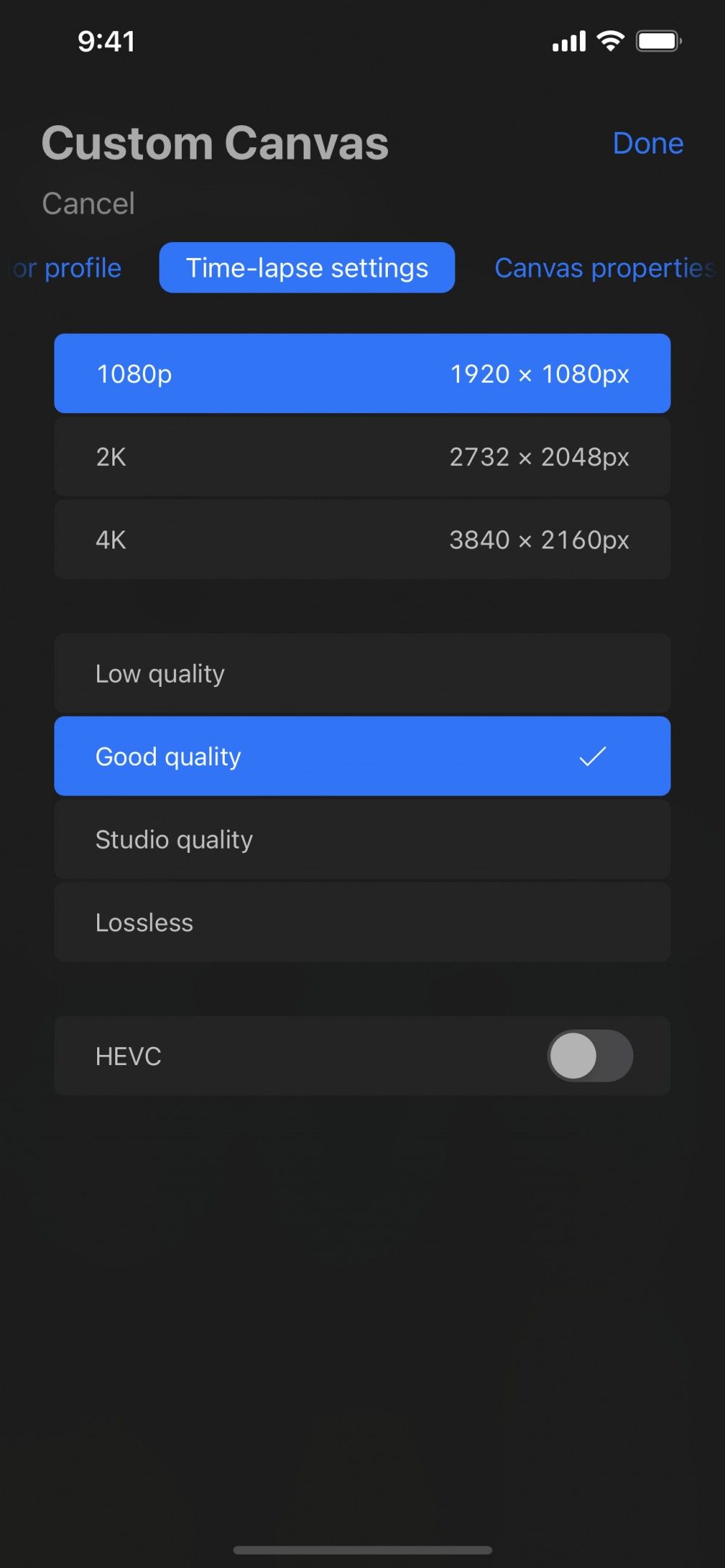The image size is (725, 1568).
Task: Stay on Time-lapse settings tab
Action: point(306,267)
